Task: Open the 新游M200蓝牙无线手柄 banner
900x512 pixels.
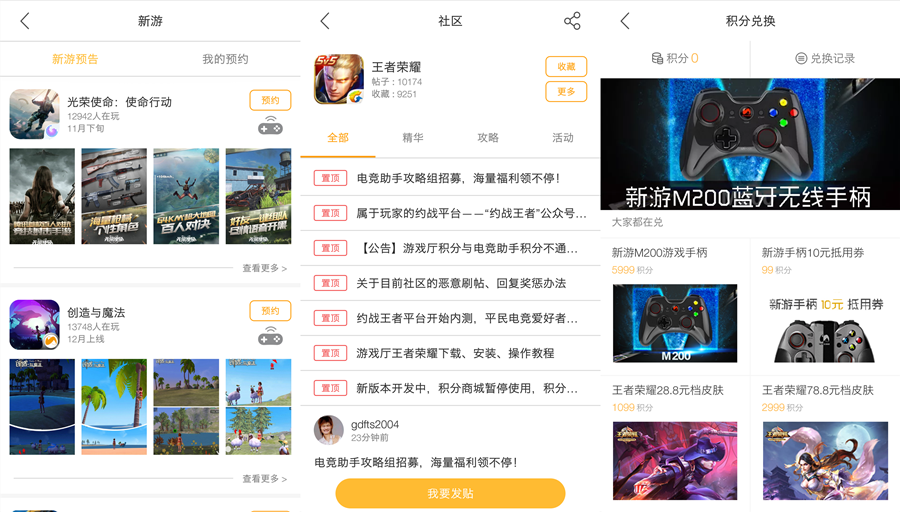Action: point(750,144)
